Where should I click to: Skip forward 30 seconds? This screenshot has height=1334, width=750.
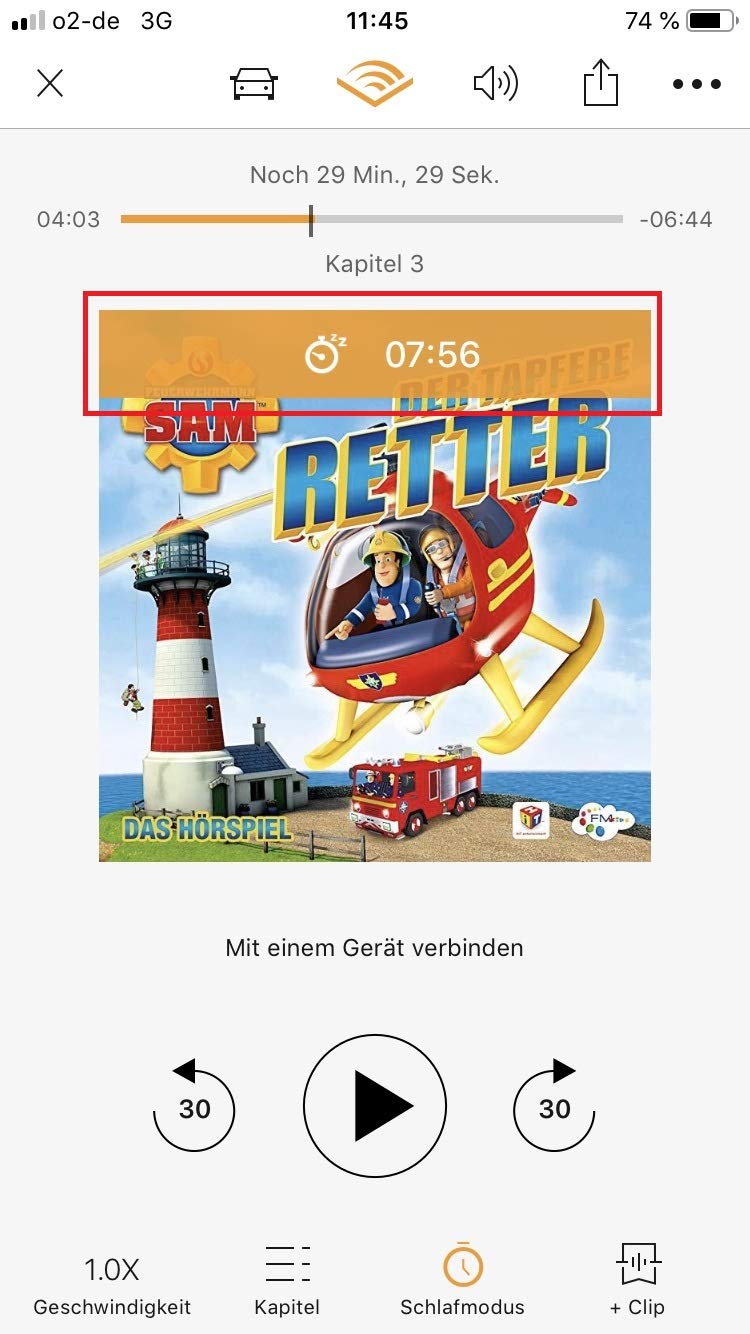(x=554, y=1107)
